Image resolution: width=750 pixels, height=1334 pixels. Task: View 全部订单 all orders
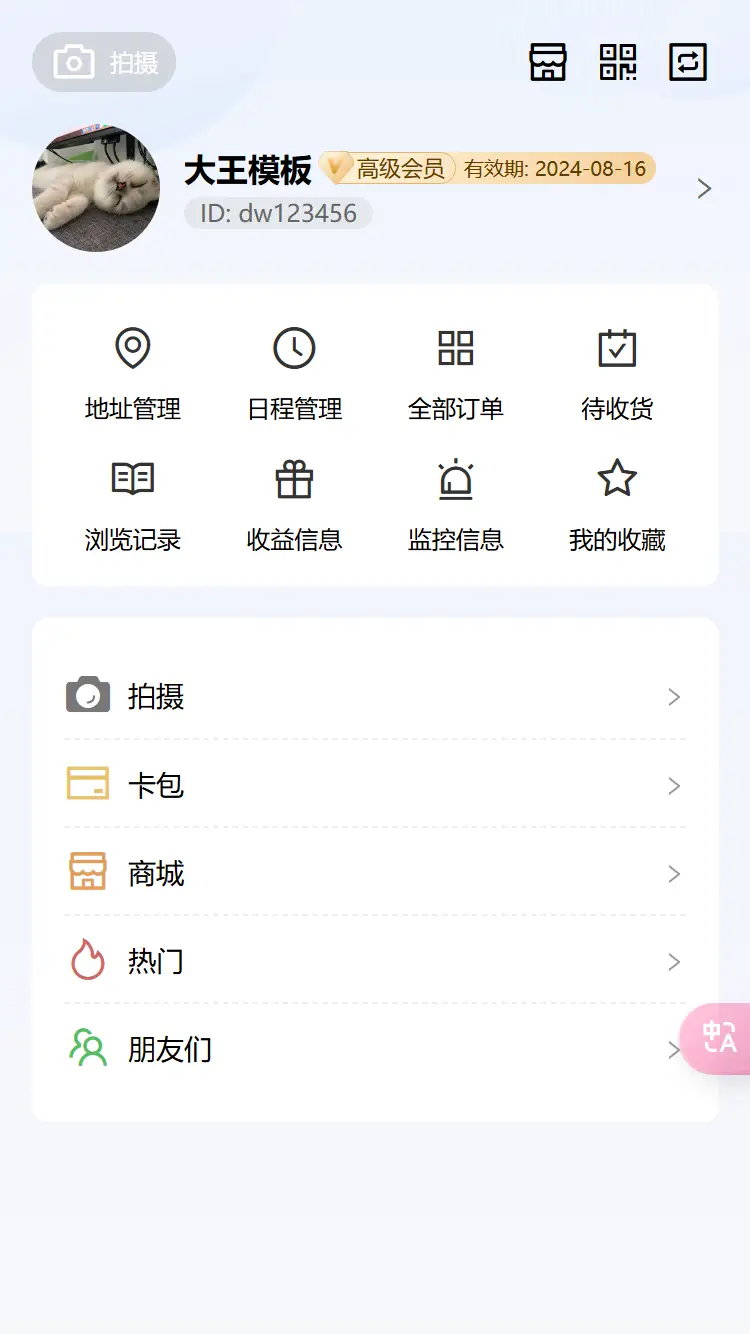coord(456,375)
